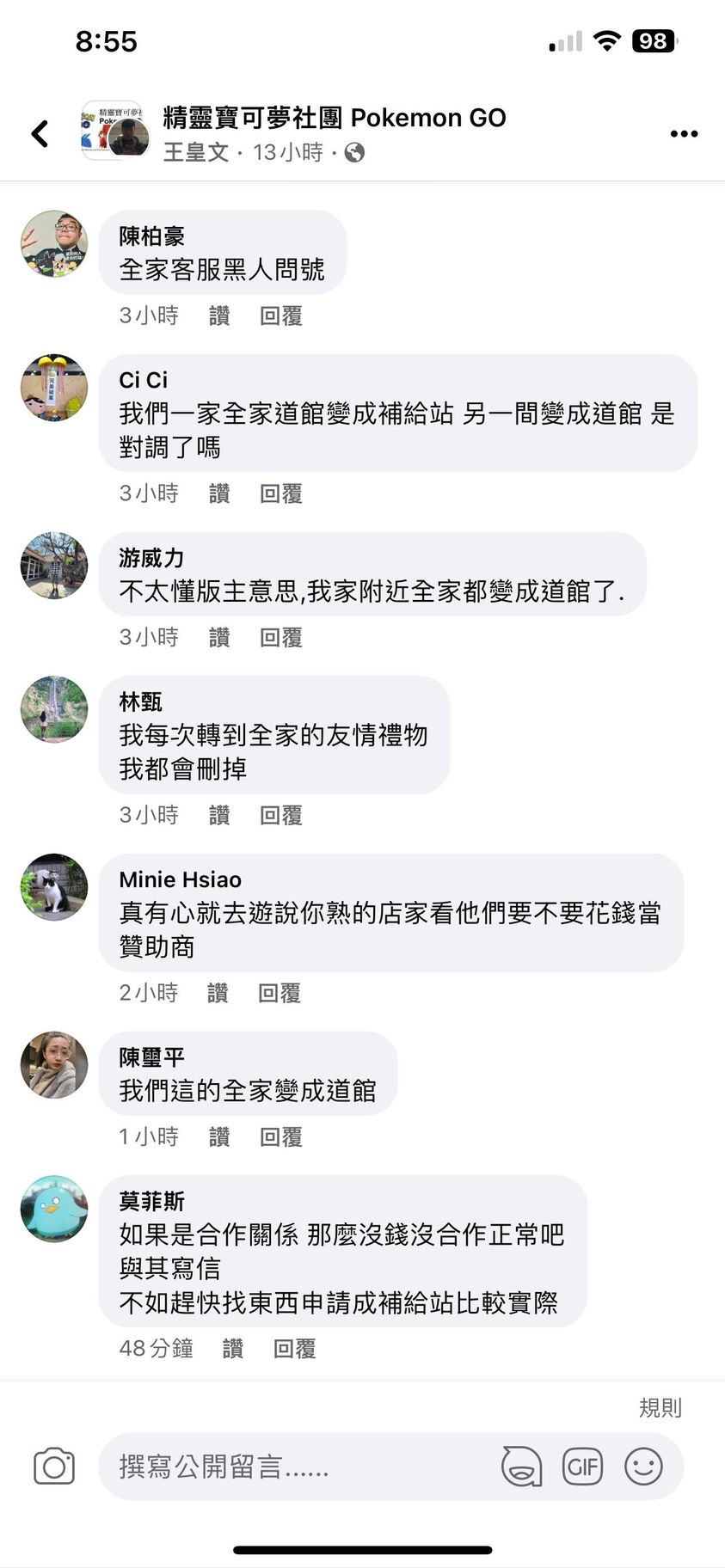
Task: Reply to 陳璽平's comment
Action: (x=280, y=1136)
